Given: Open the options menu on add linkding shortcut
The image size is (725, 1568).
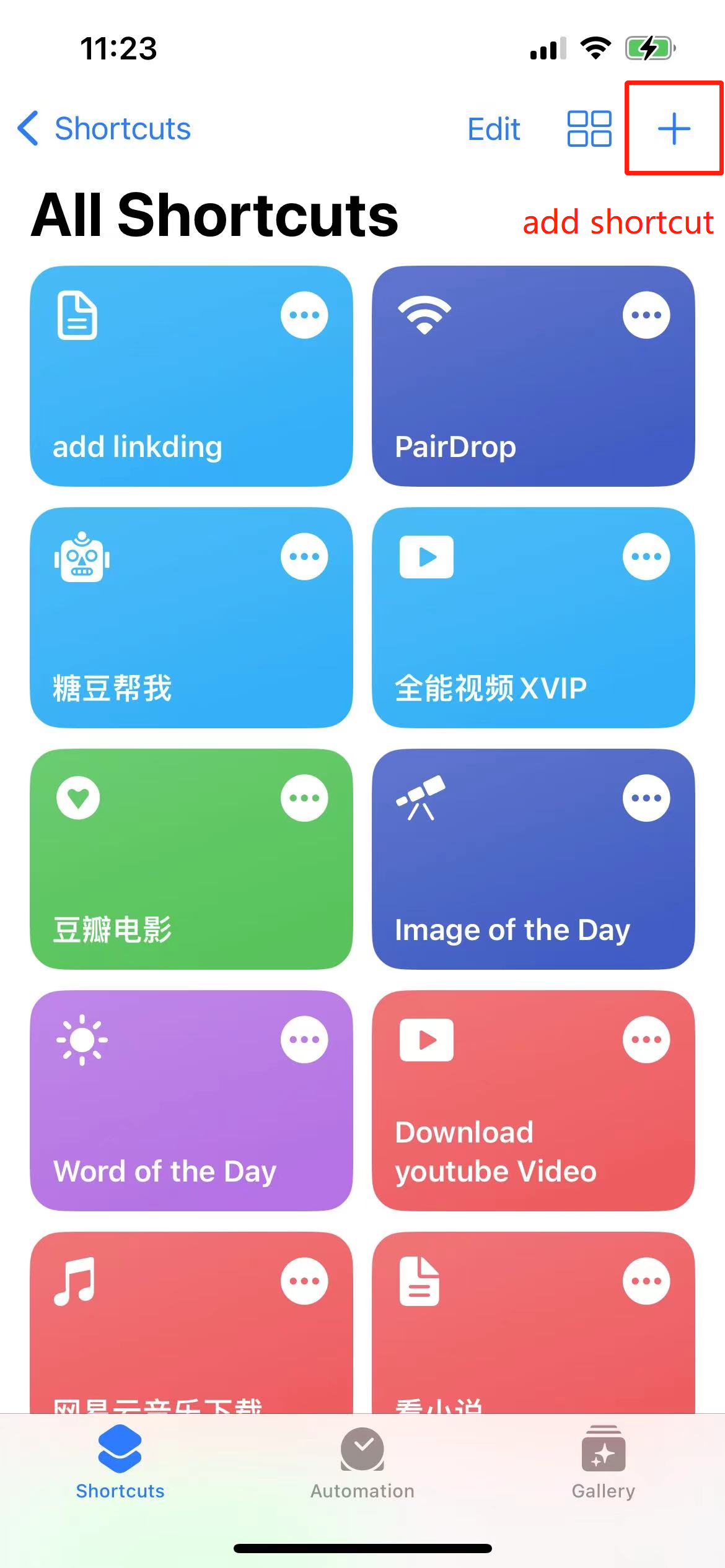Looking at the screenshot, I should pyautogui.click(x=304, y=315).
